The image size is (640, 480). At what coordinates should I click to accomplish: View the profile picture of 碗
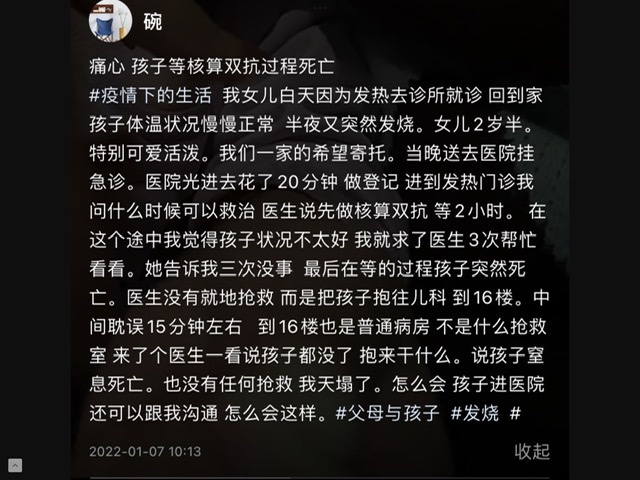[109, 22]
